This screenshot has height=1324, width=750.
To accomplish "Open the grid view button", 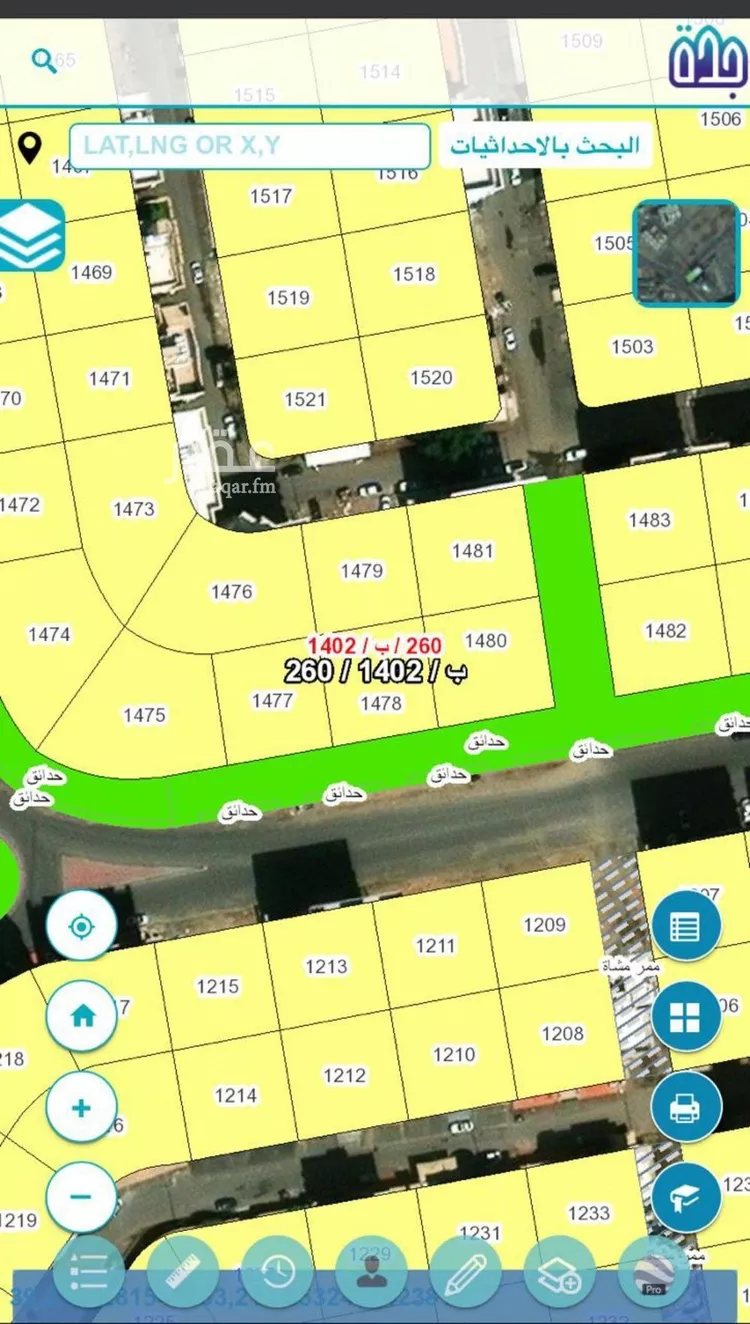I will point(686,1016).
